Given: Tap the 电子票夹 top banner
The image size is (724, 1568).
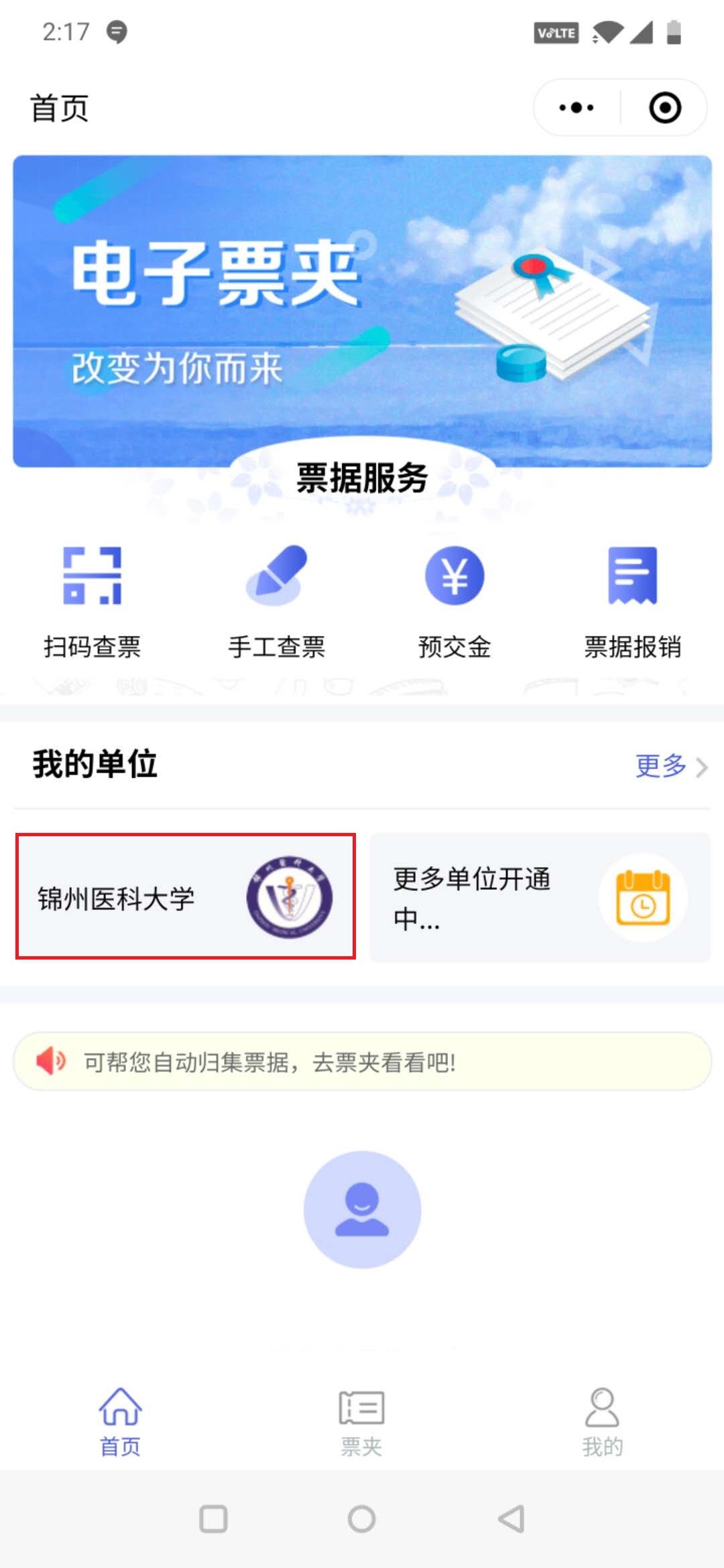Looking at the screenshot, I should click(362, 311).
